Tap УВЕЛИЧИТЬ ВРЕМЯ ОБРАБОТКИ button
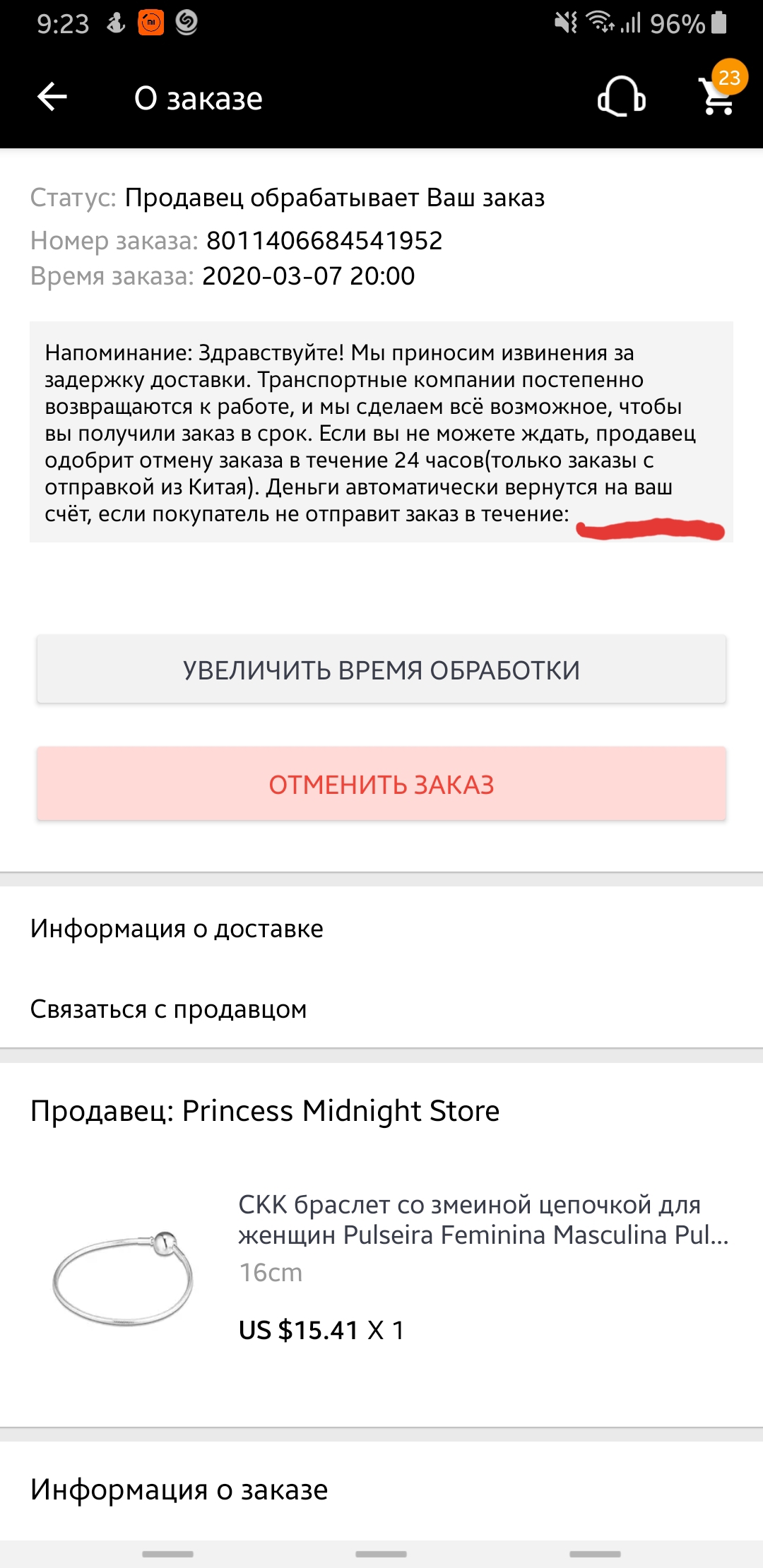This screenshot has height=1568, width=763. [381, 670]
